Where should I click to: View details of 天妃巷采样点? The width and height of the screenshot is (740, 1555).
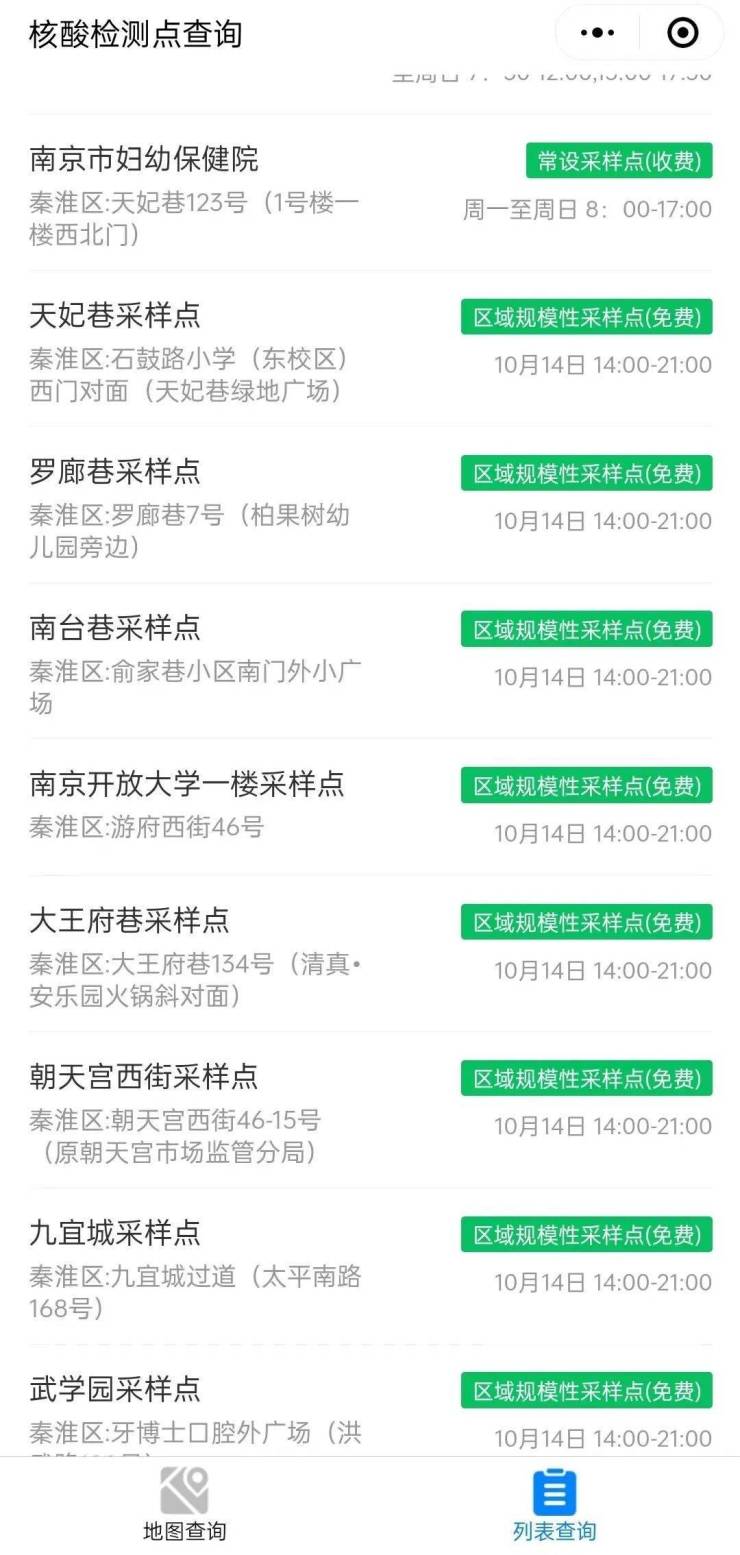point(116,315)
